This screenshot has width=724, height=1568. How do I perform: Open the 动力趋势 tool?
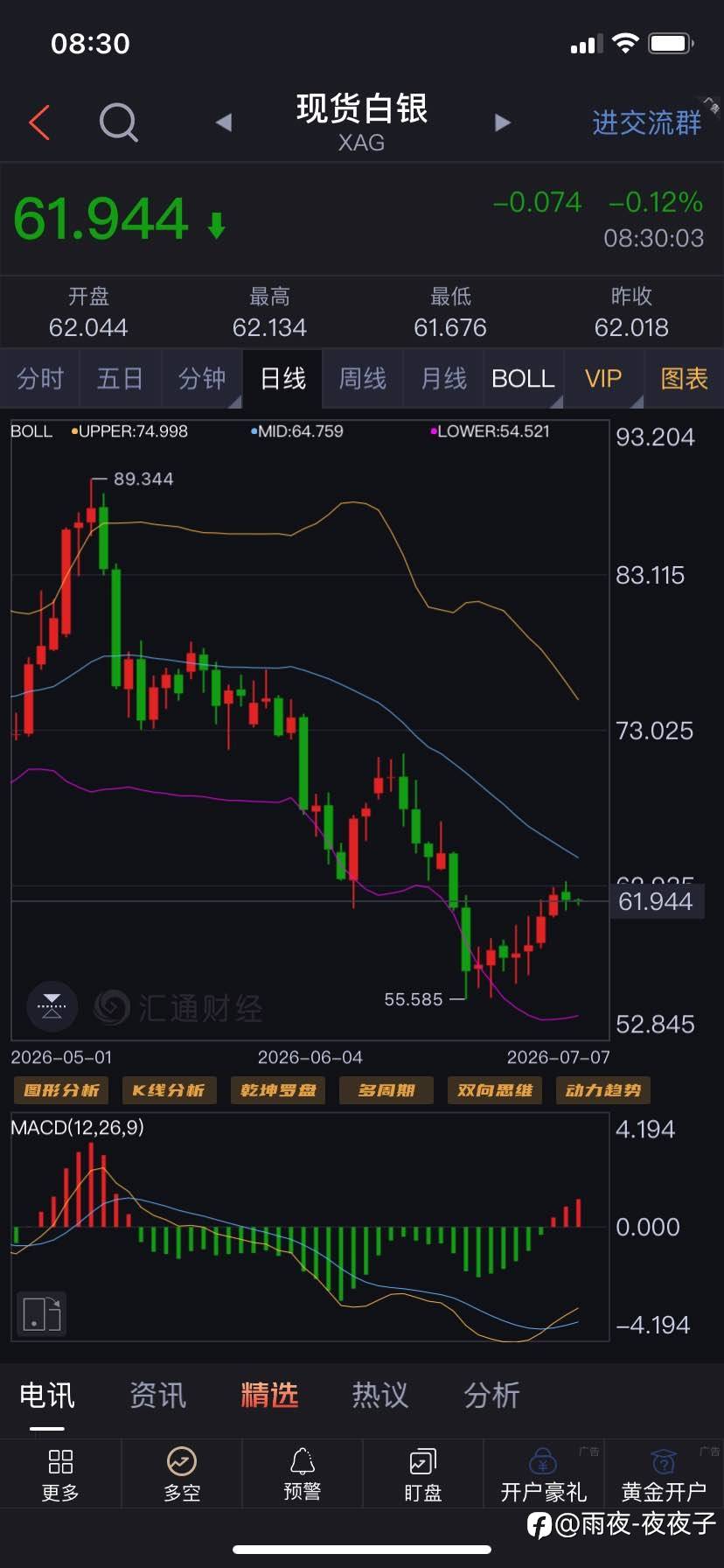603,1090
